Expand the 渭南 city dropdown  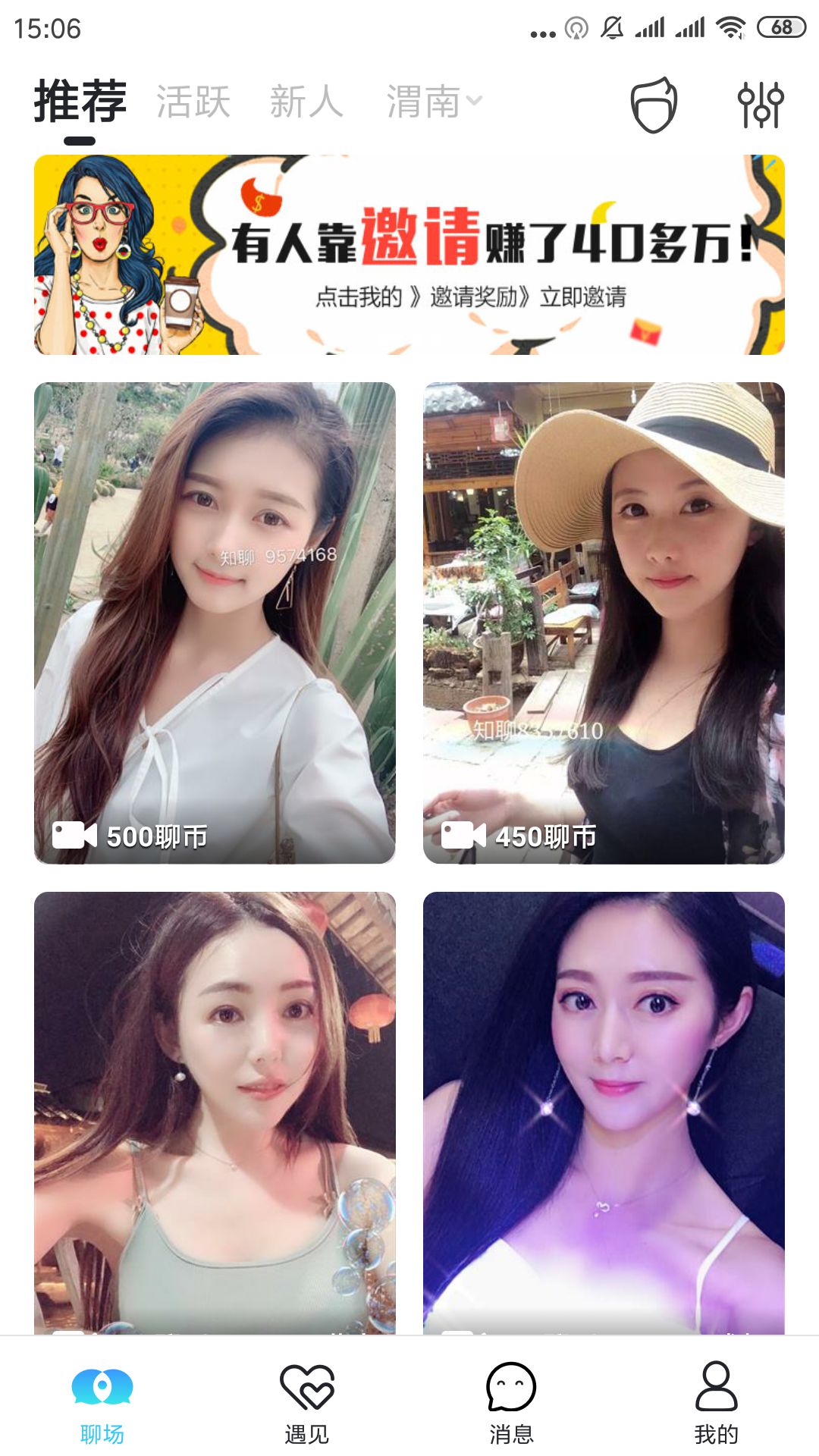[x=434, y=102]
